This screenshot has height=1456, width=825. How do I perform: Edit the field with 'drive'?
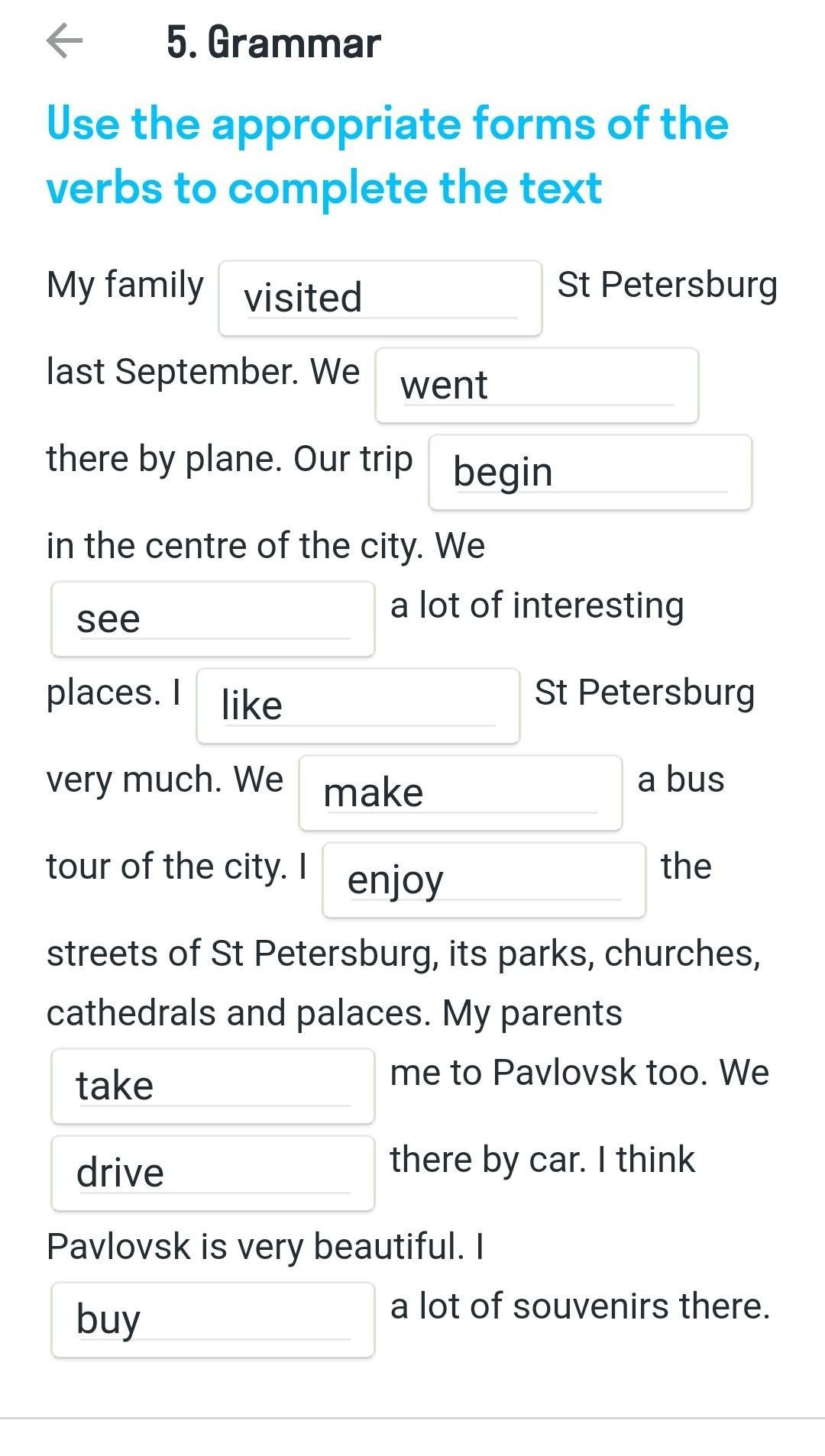213,1174
